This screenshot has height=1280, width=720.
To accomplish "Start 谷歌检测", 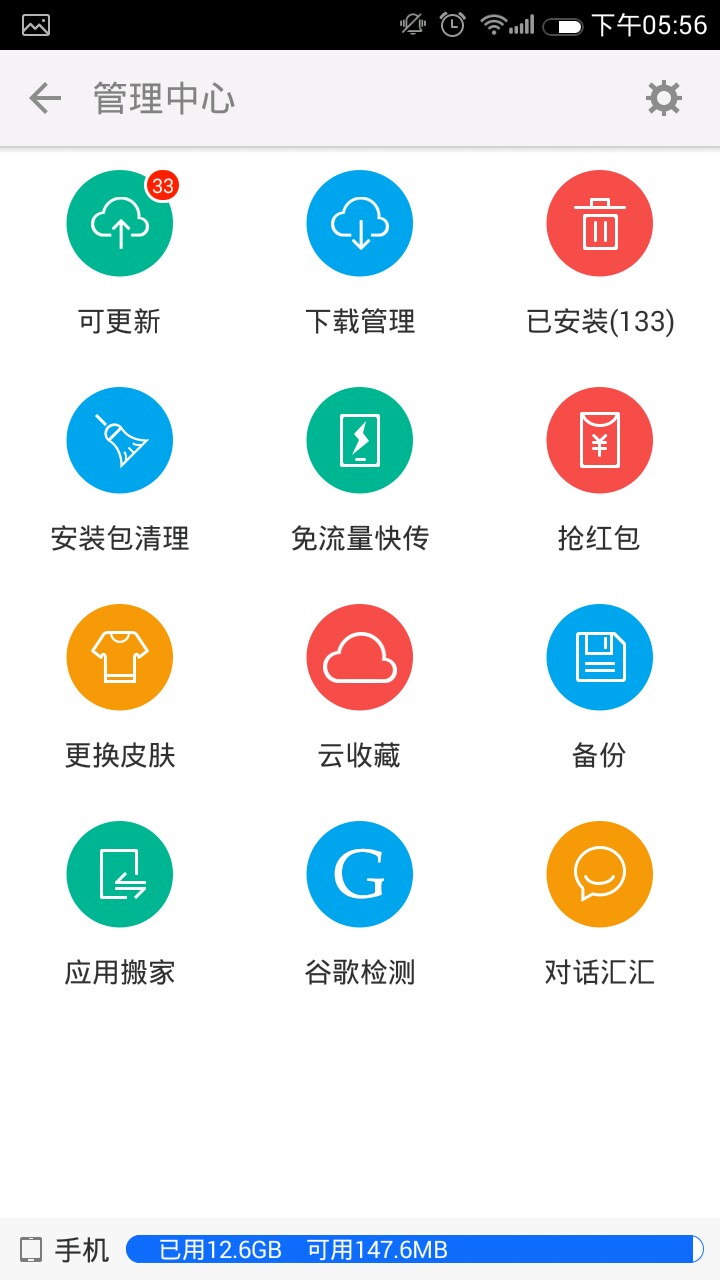I will 360,875.
